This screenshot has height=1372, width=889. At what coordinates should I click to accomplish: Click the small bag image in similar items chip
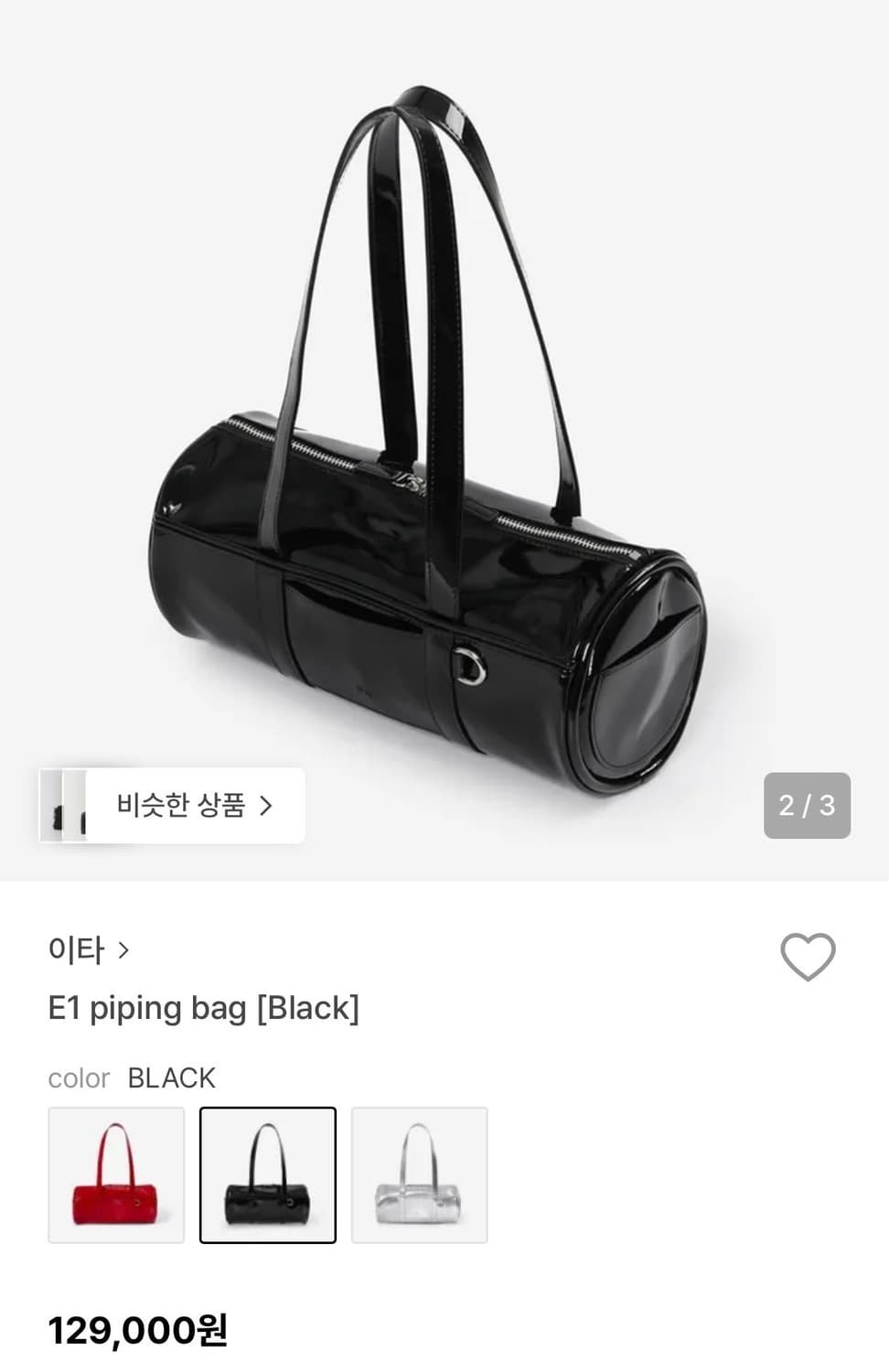click(x=62, y=806)
